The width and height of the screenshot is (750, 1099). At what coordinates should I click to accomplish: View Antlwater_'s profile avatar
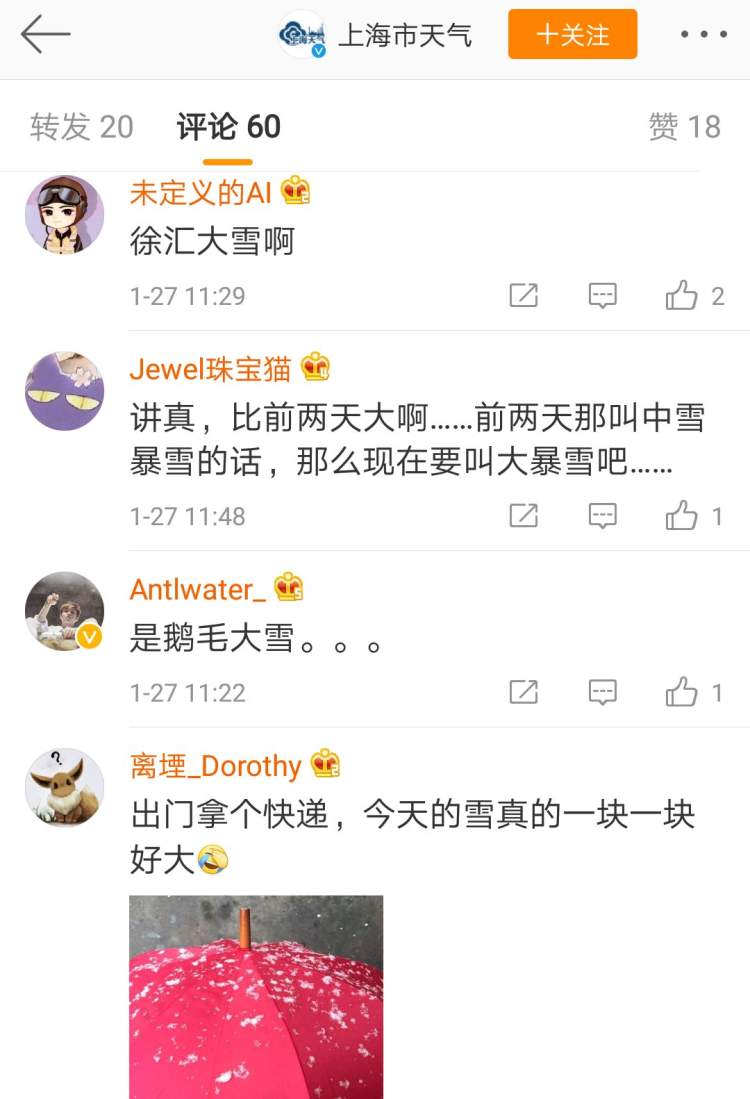click(64, 610)
